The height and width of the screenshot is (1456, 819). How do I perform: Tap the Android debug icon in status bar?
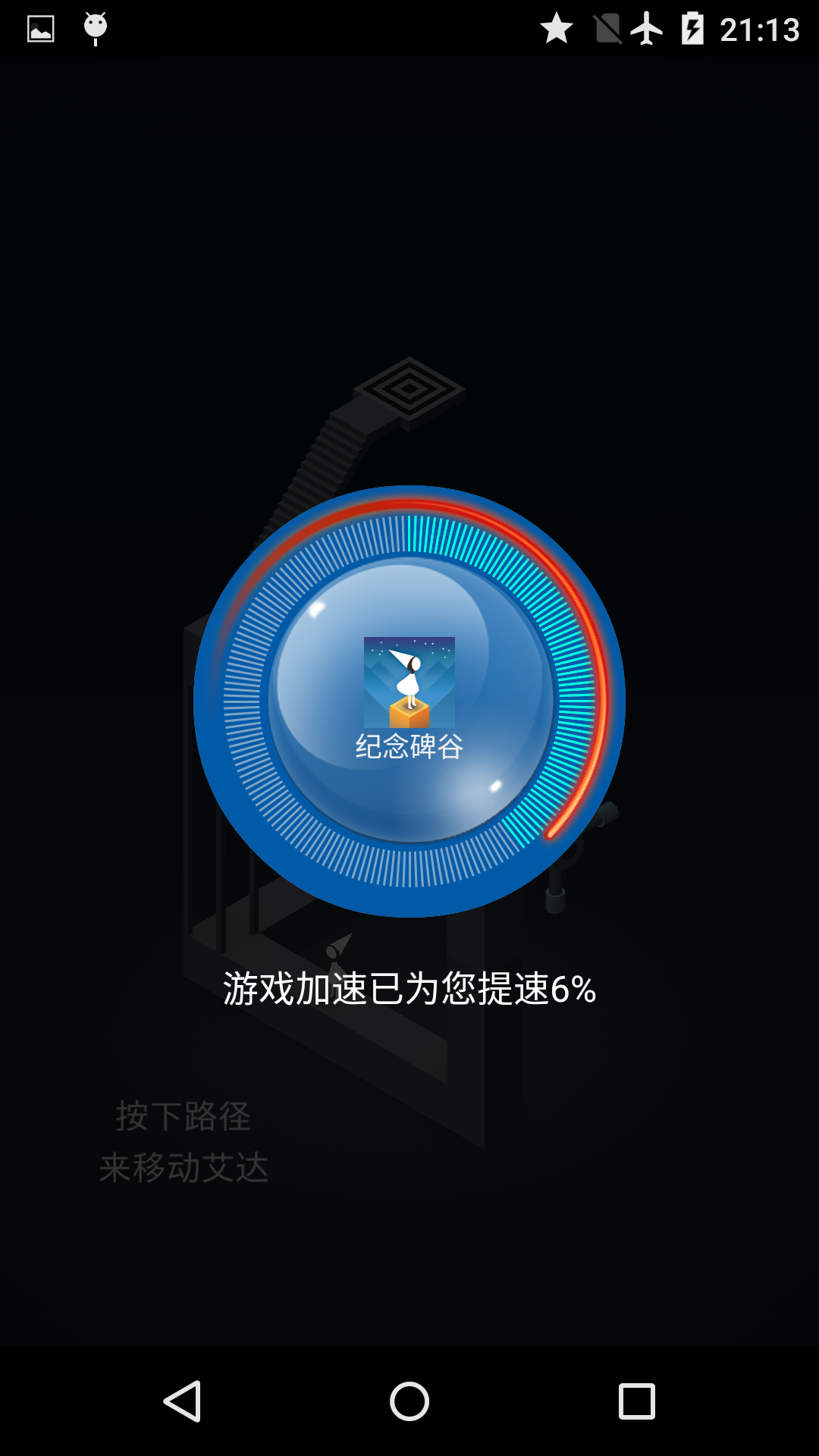coord(94,27)
